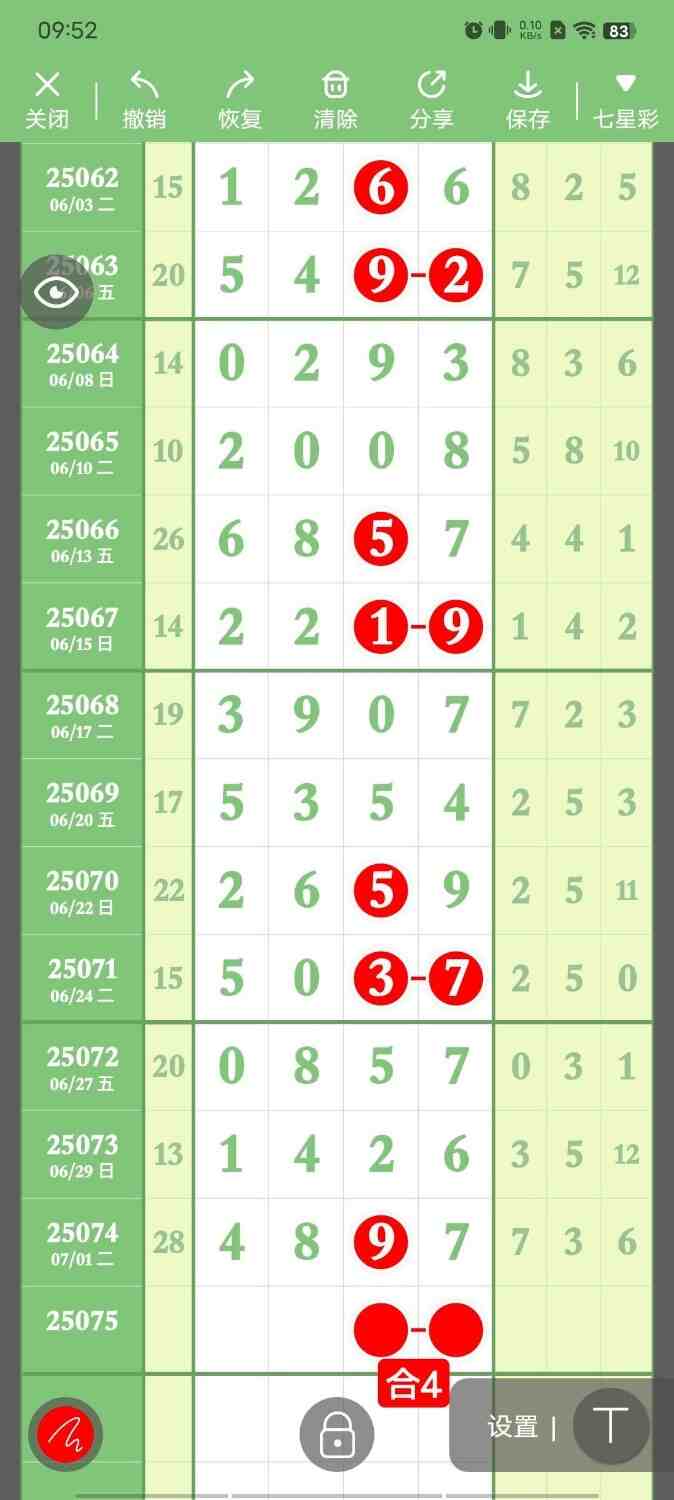Toggle the eye visibility button
Image resolution: width=674 pixels, height=1500 pixels.
coord(57,292)
